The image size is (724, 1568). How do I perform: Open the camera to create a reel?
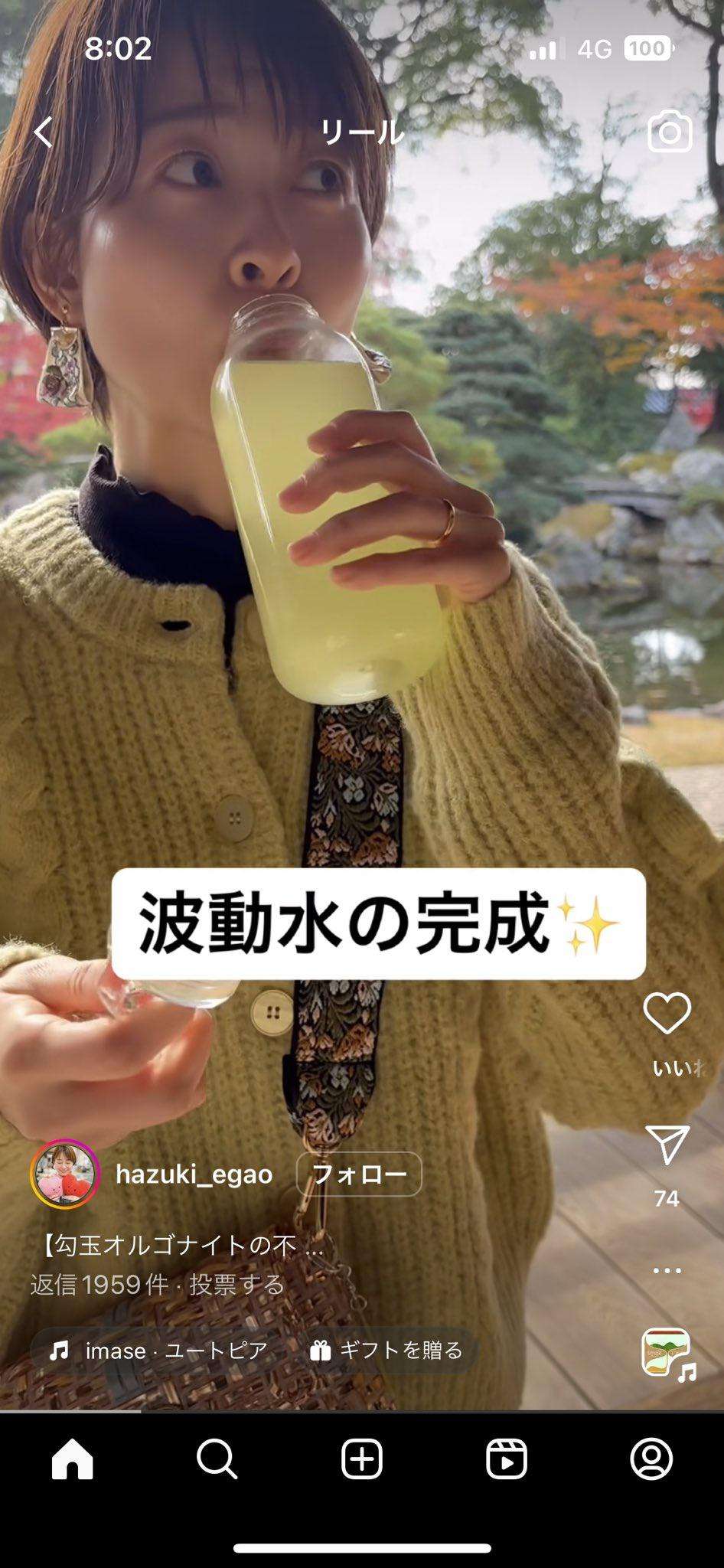pos(670,132)
